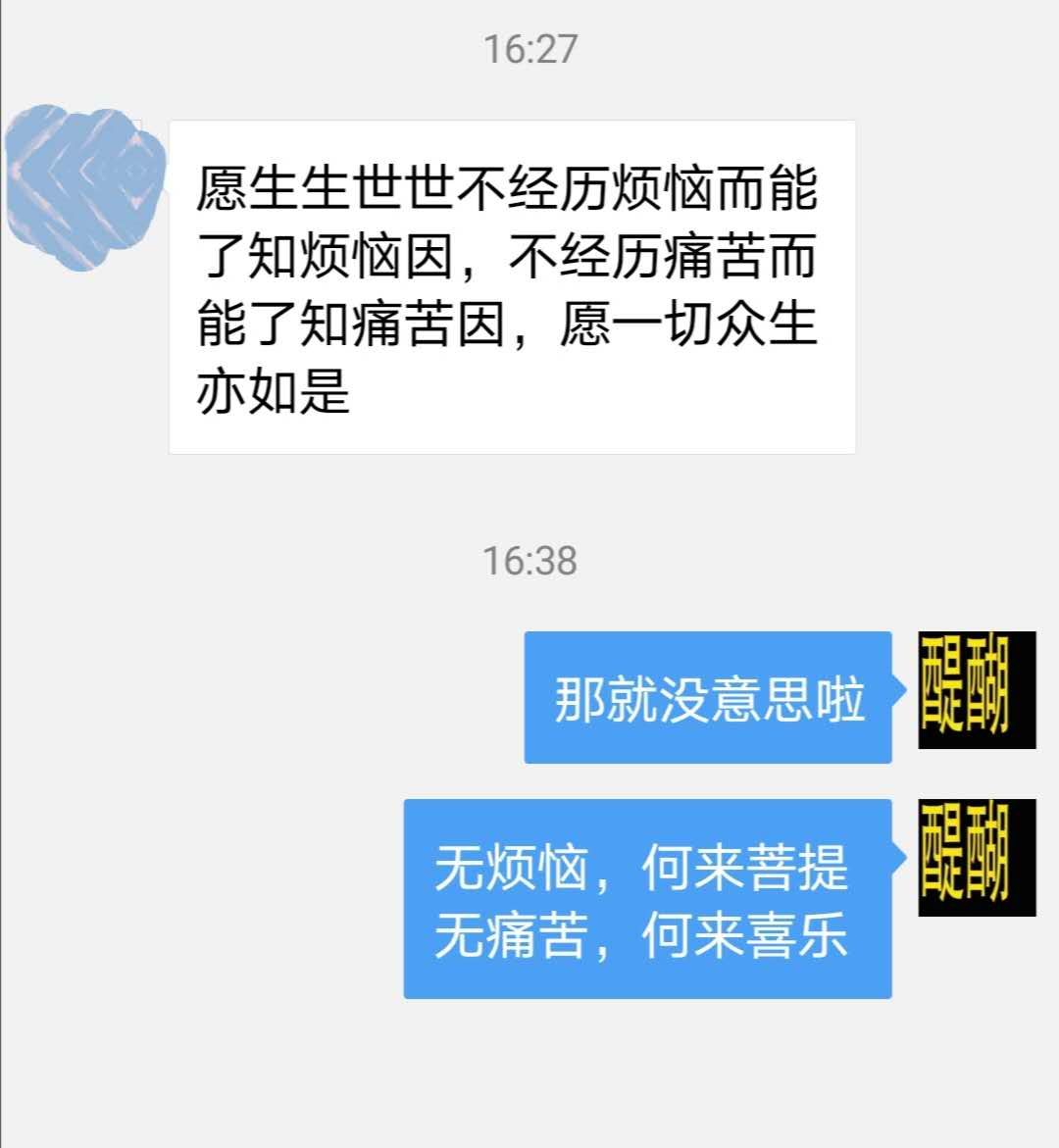
Task: Tap the 16:27 timestamp
Action: 529,47
